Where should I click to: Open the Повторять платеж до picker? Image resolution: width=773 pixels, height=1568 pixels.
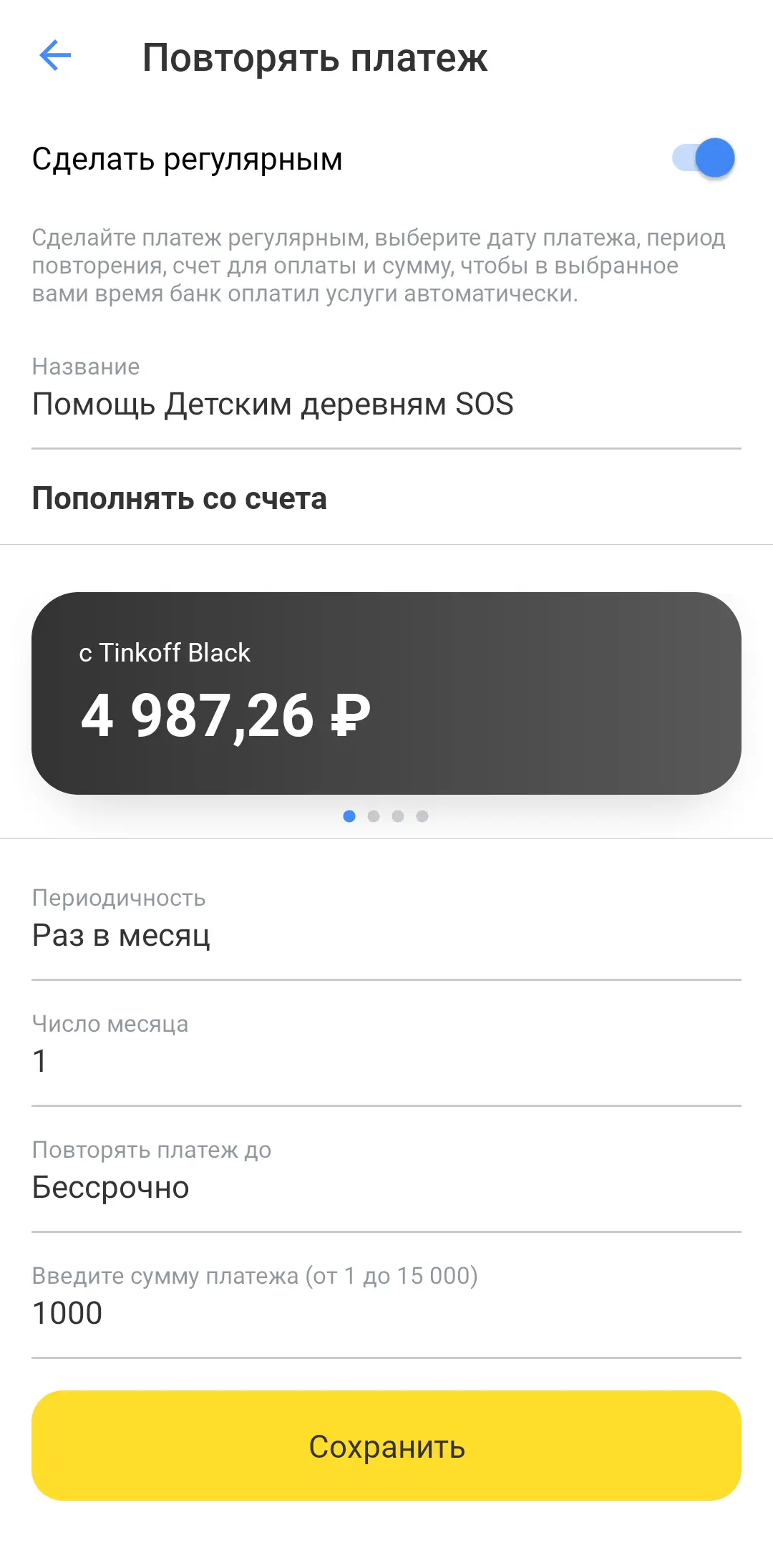(x=386, y=1187)
